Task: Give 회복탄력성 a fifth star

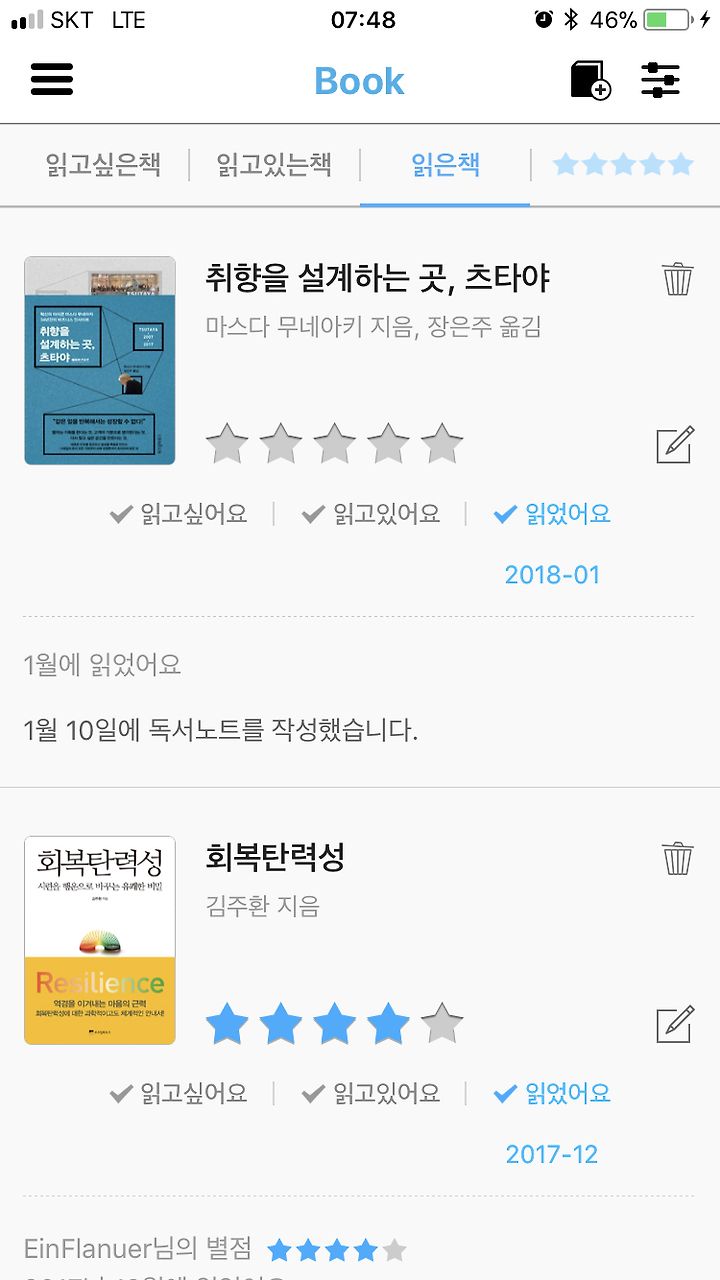Action: [x=442, y=1024]
